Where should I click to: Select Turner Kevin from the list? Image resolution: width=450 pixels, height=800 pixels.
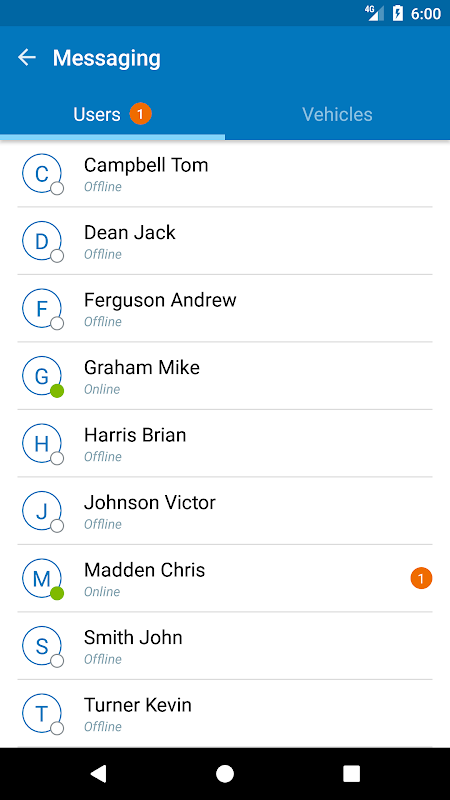225,714
